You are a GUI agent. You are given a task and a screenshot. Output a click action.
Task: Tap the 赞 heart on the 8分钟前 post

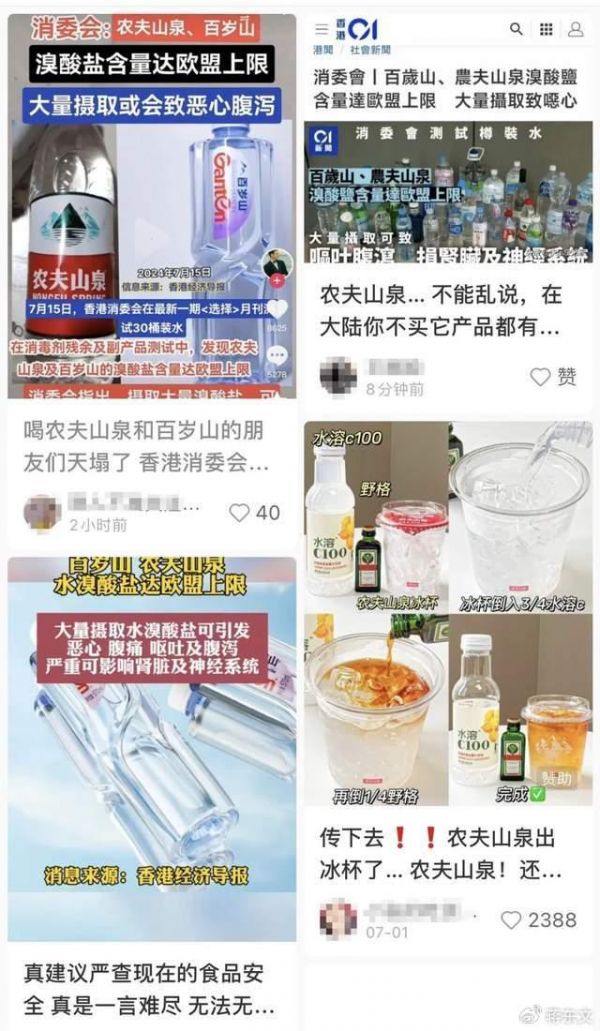tap(541, 376)
